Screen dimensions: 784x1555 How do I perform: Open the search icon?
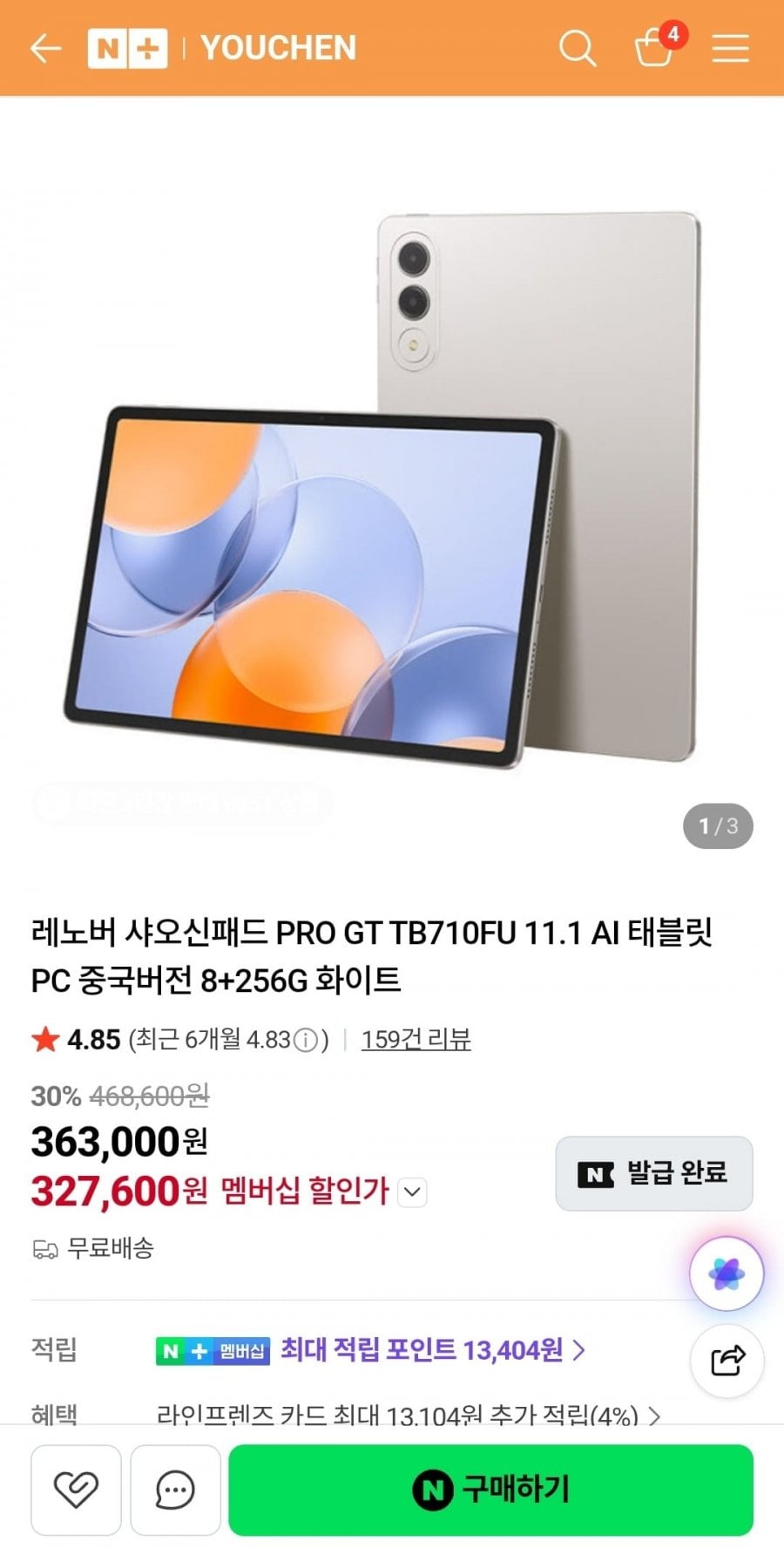coord(577,48)
